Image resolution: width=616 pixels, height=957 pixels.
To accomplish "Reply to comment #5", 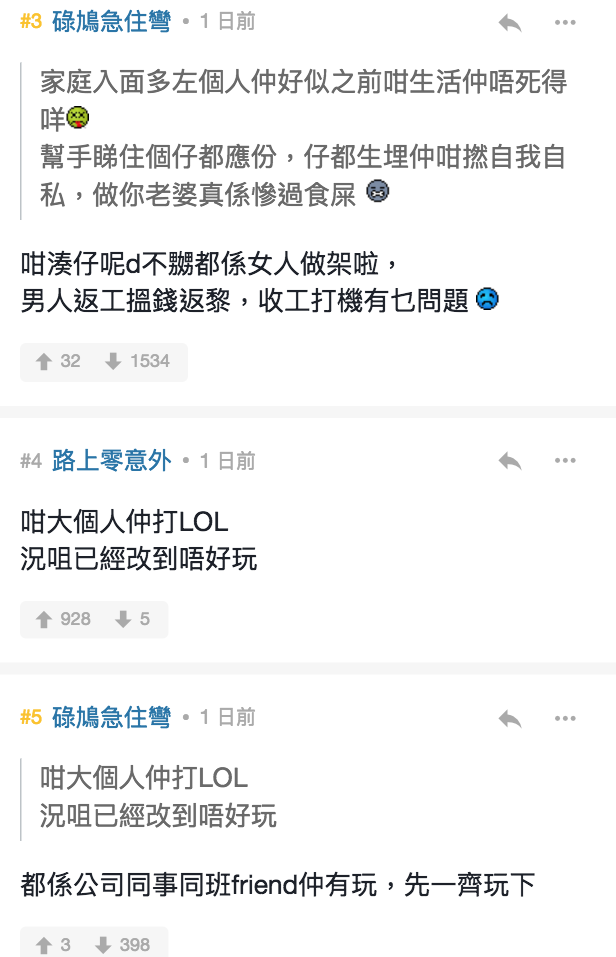I will (510, 718).
